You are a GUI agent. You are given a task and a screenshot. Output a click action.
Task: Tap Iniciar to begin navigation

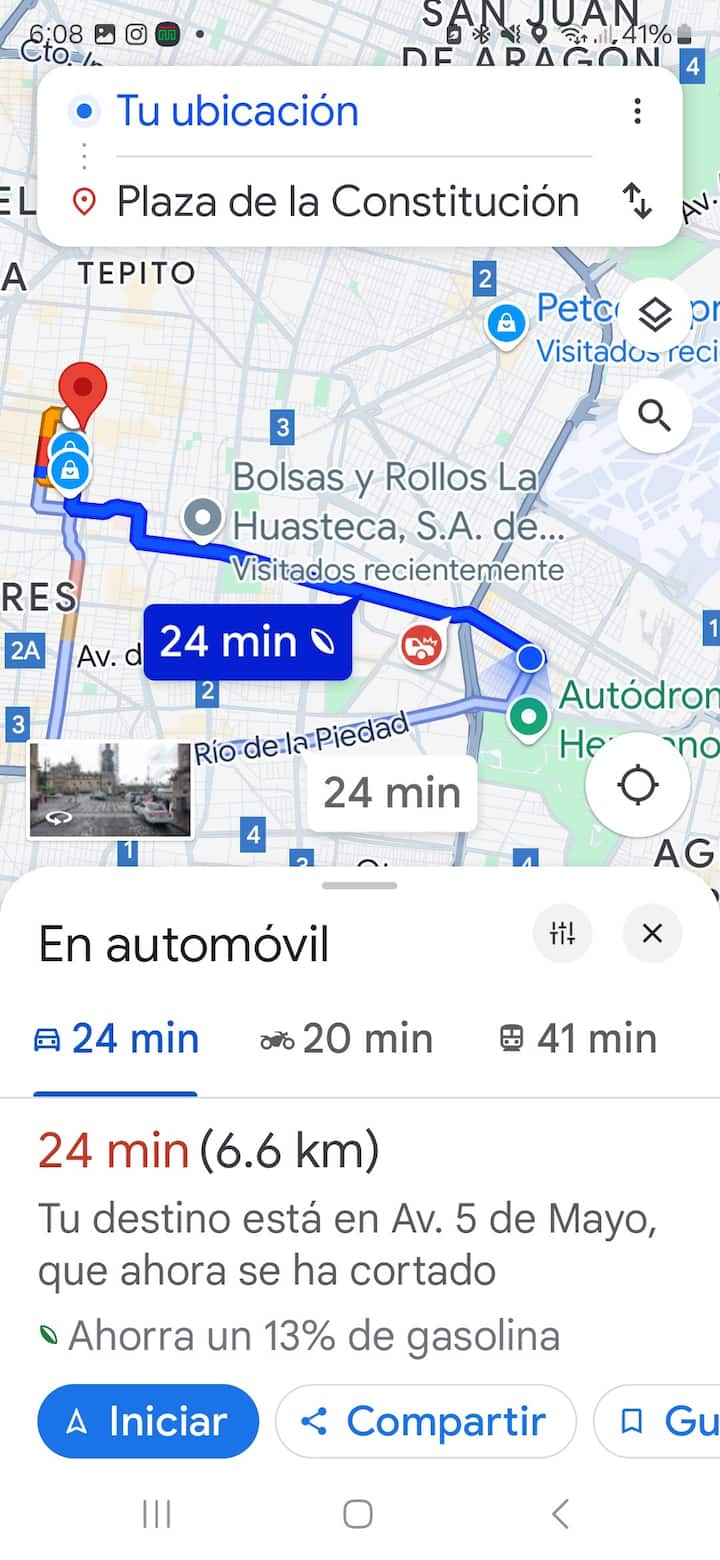(x=148, y=1421)
